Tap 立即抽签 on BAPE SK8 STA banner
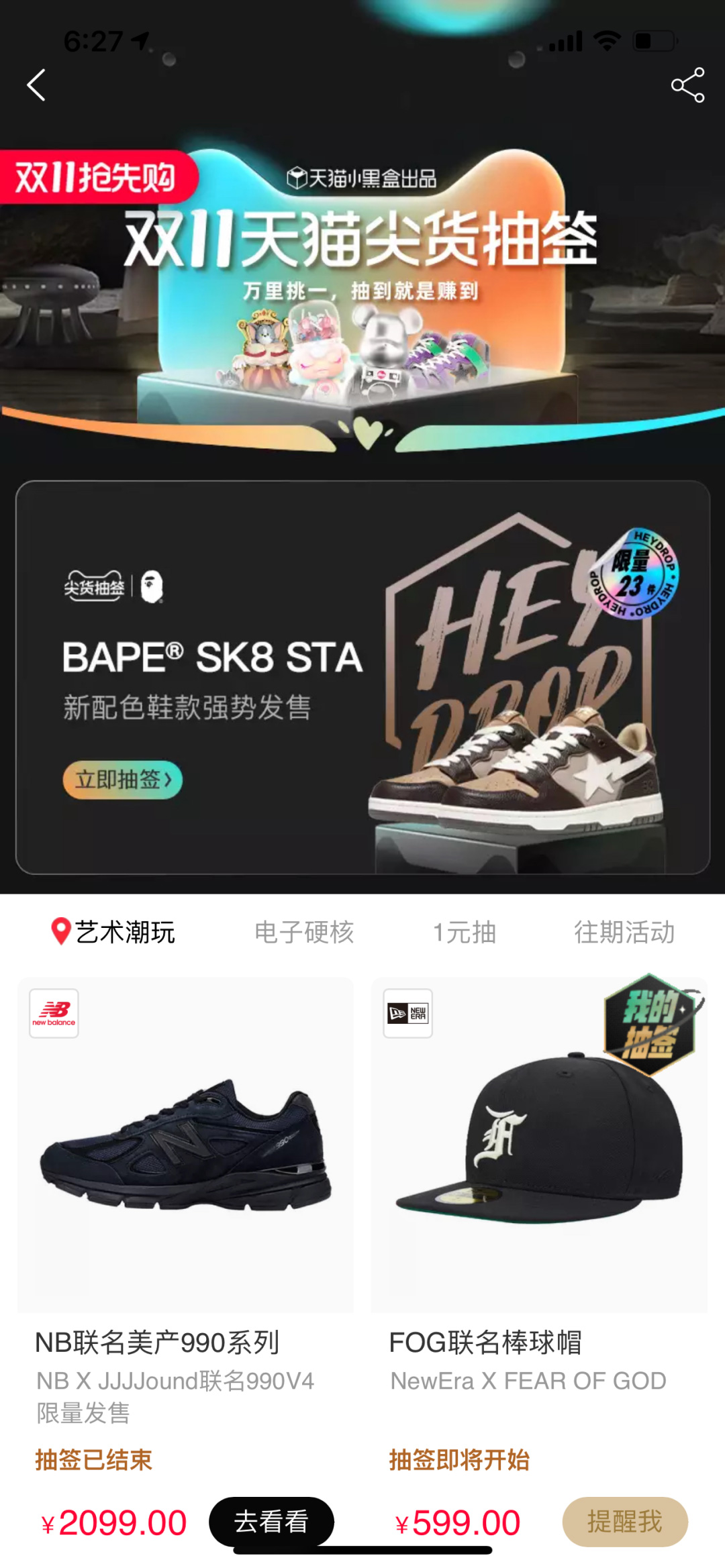Viewport: 725px width, 1568px height. point(123,780)
